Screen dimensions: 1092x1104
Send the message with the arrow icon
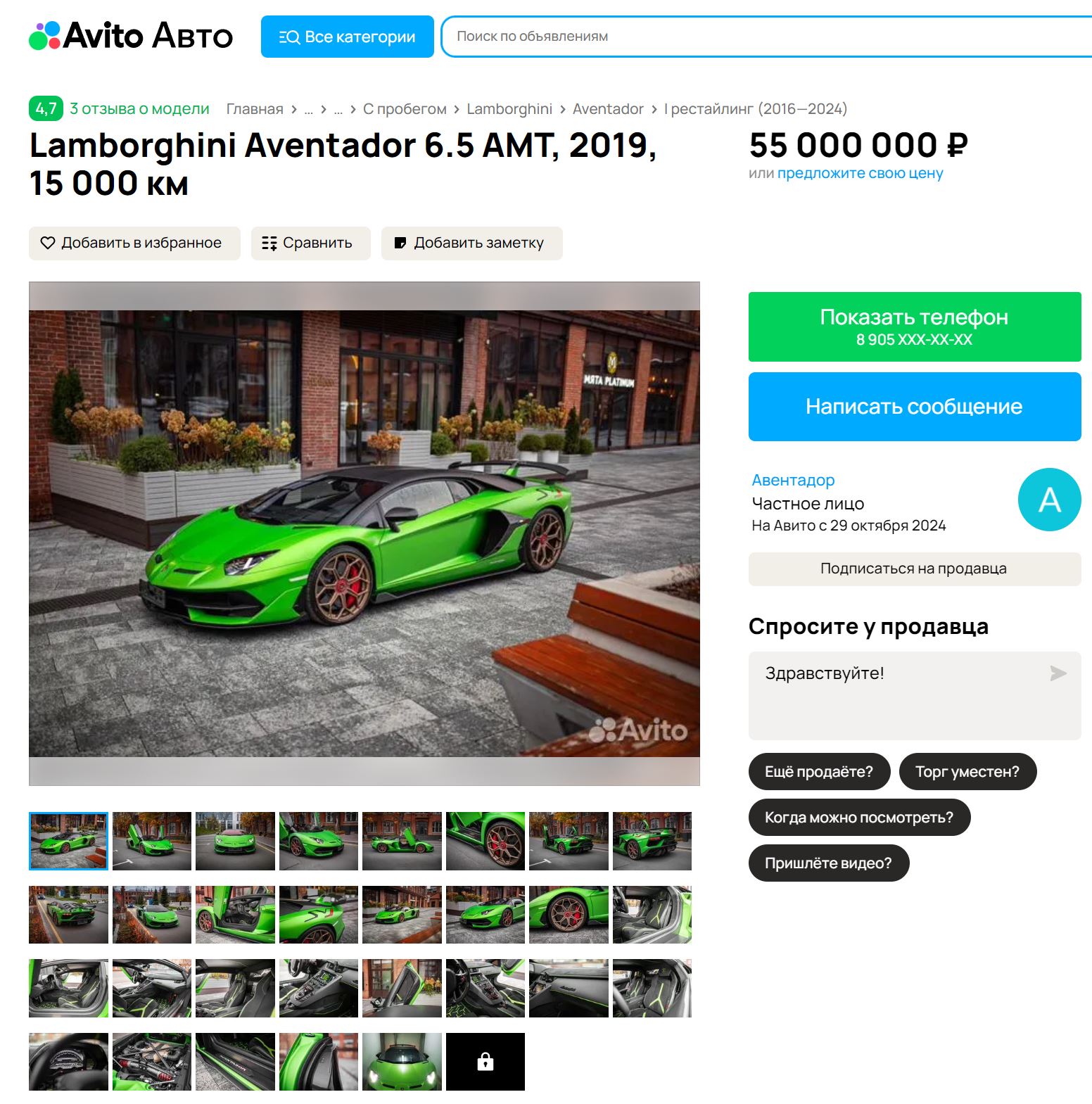[1058, 673]
